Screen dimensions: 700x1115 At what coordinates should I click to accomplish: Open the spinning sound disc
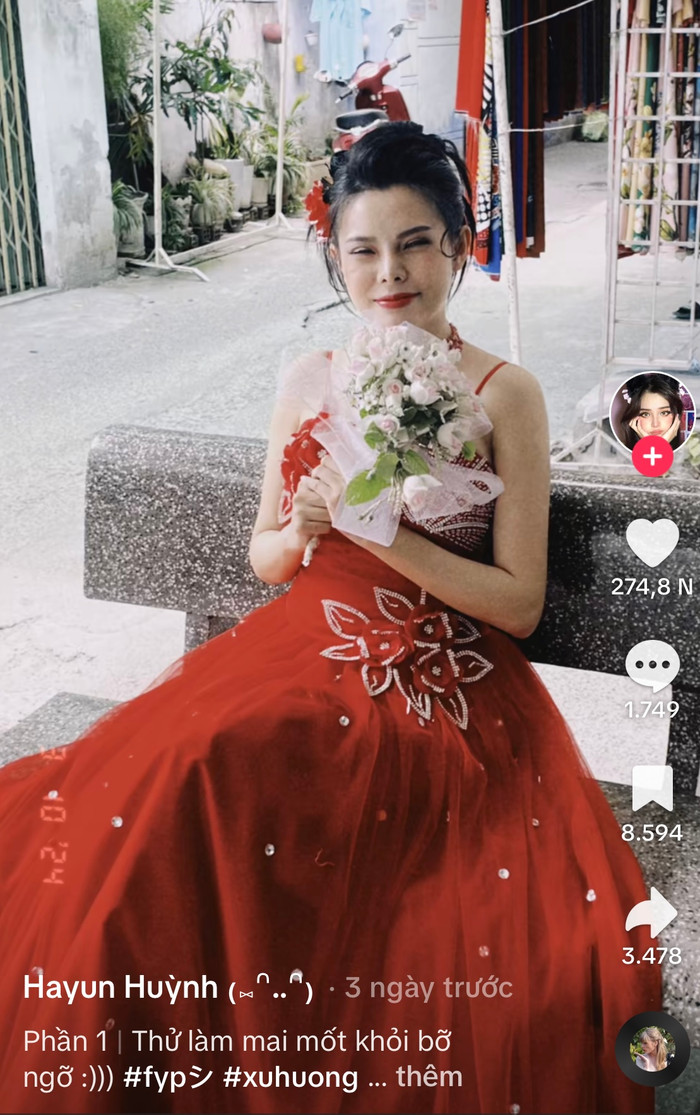(652, 1048)
